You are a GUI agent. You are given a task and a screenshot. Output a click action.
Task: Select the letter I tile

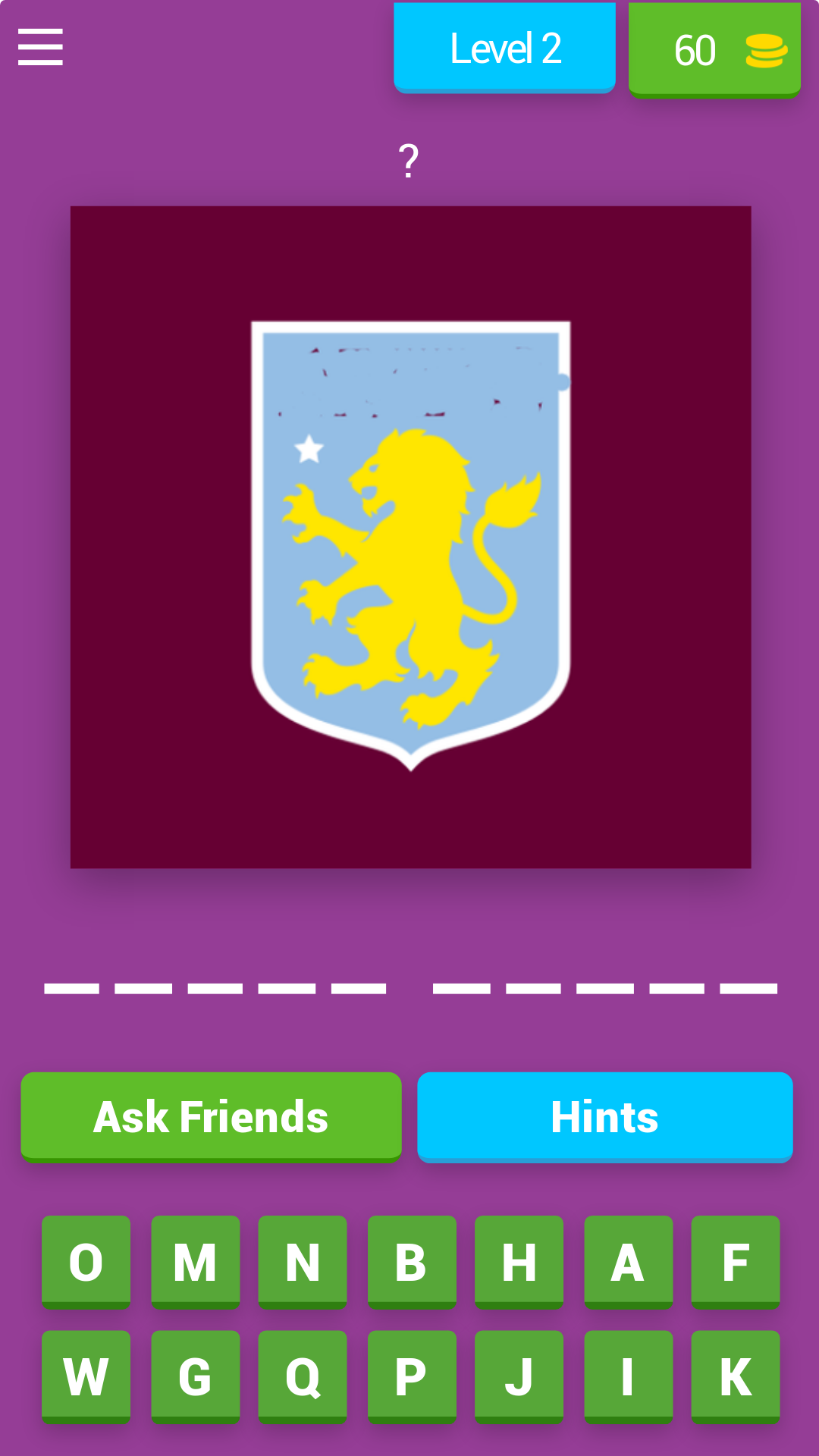click(x=629, y=1377)
